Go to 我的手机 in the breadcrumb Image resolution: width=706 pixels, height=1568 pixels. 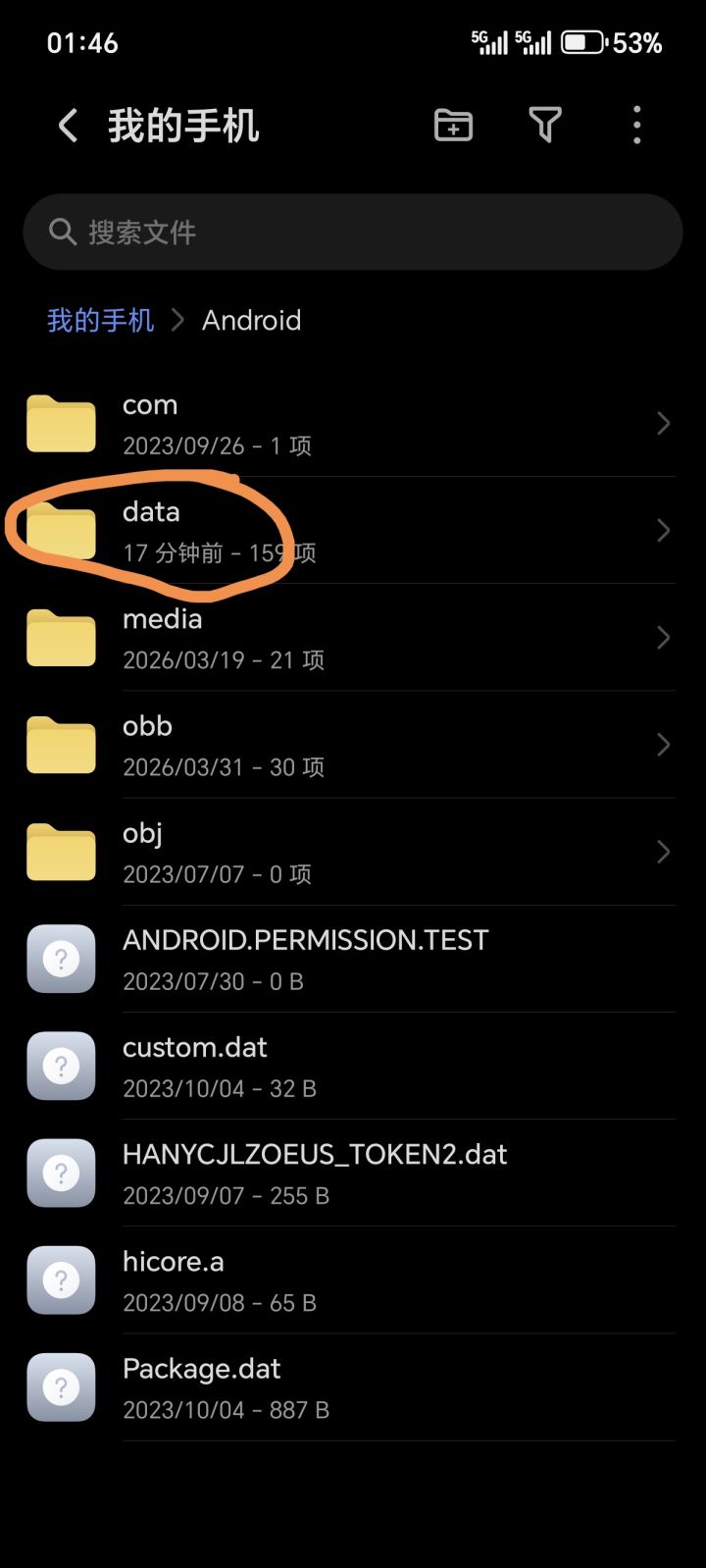[98, 320]
